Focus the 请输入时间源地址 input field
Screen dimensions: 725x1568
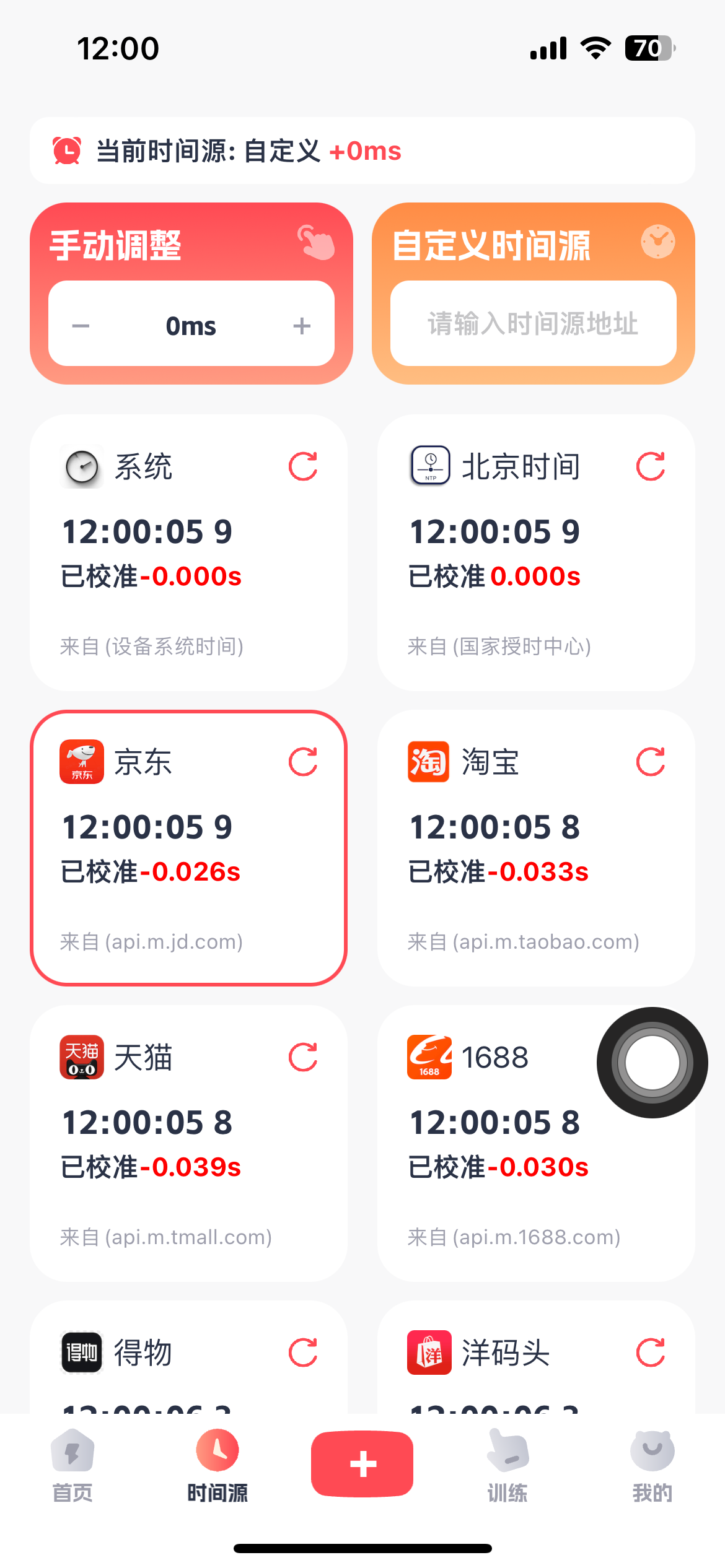tap(533, 323)
